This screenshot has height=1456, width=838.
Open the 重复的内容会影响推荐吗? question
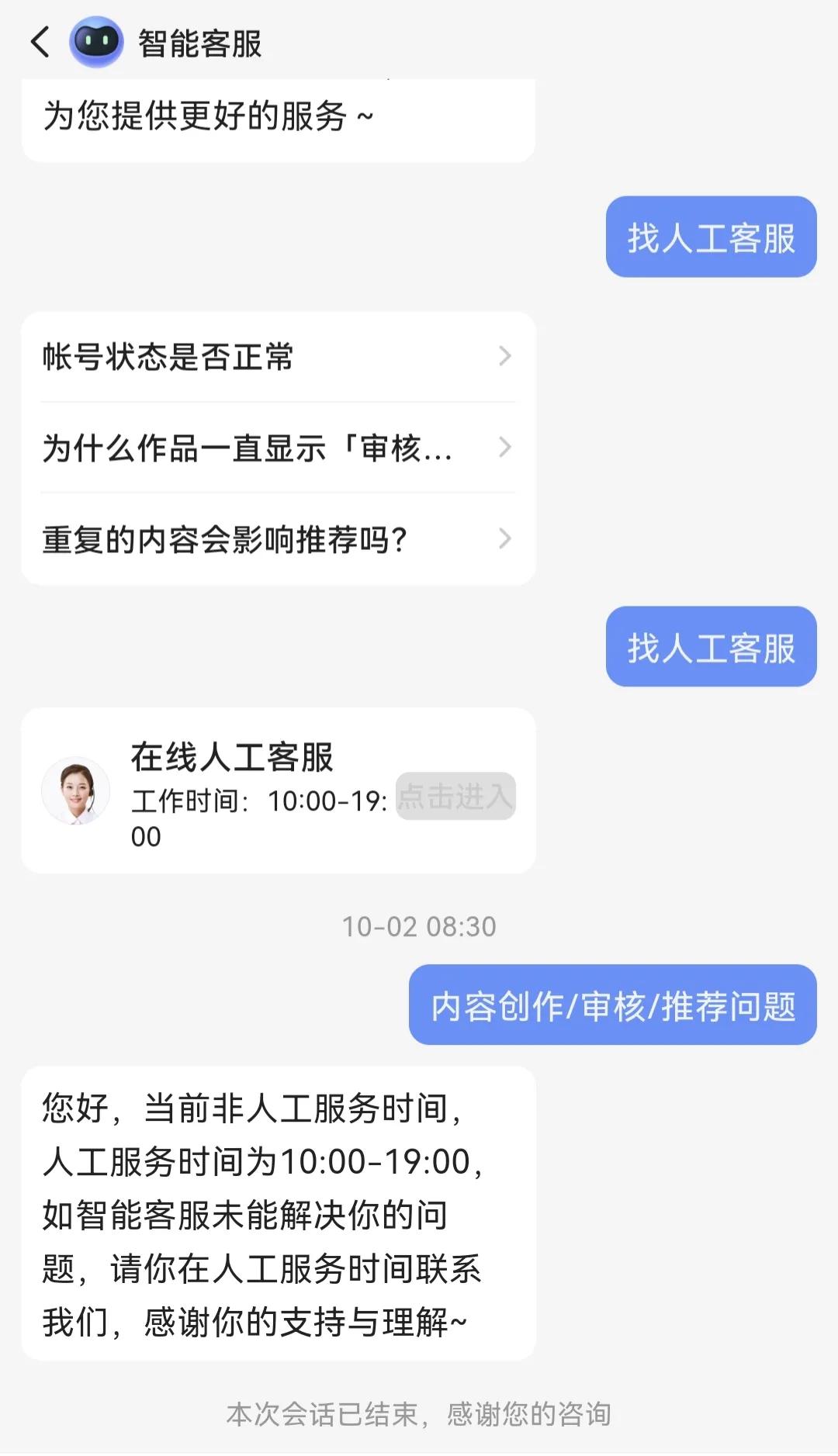pyautogui.click(x=277, y=539)
